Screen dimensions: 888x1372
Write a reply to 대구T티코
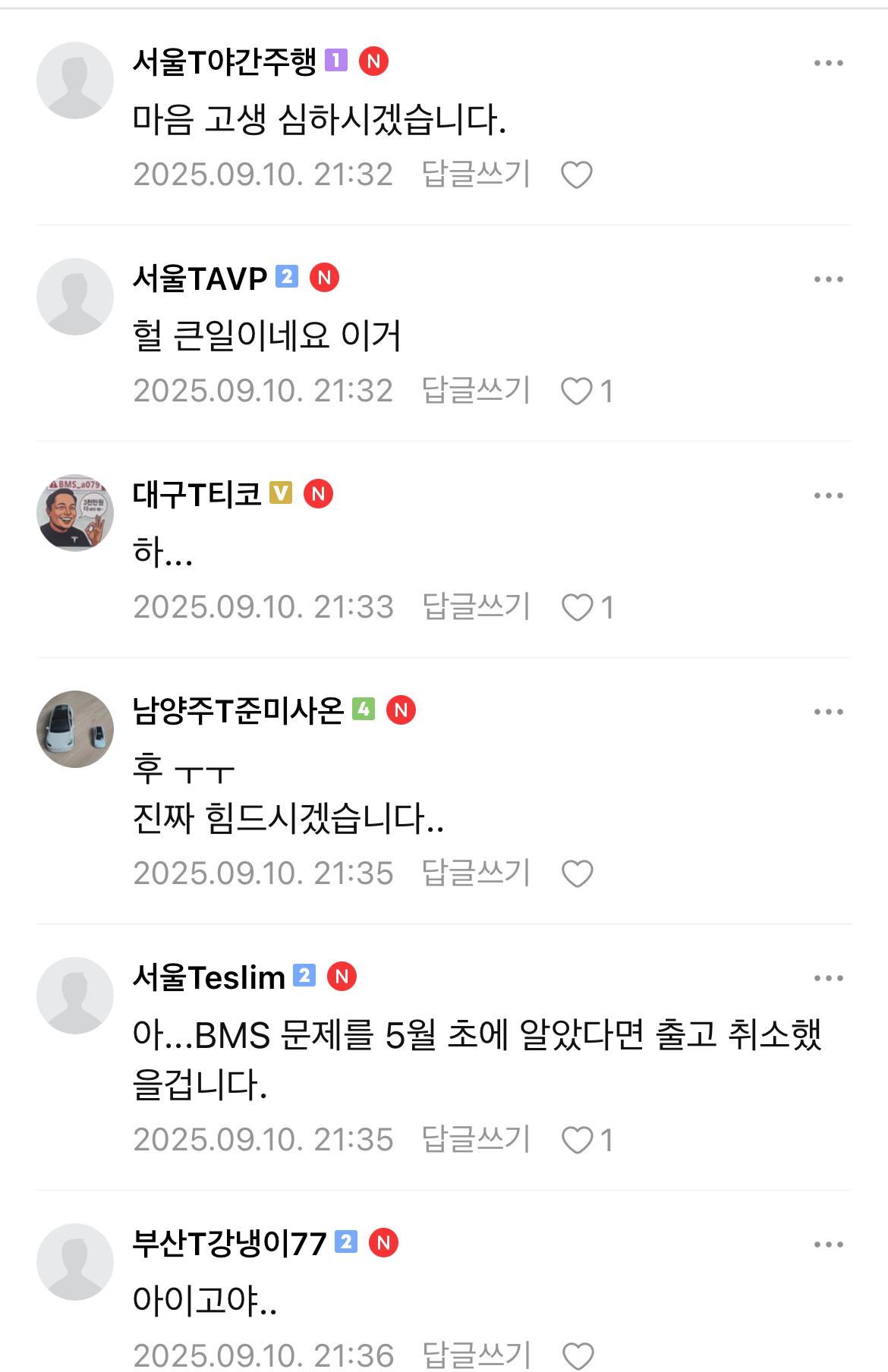tap(476, 607)
